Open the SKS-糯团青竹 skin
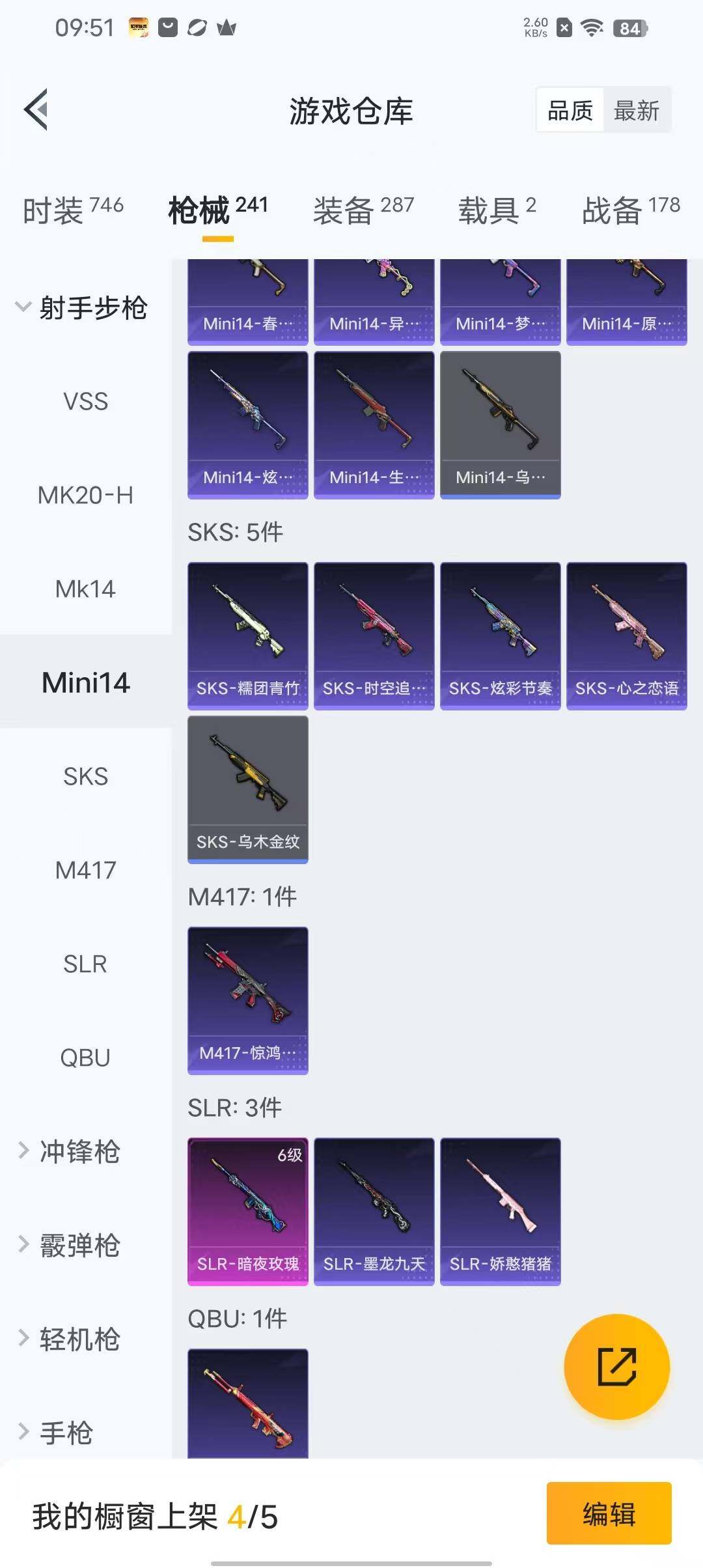This screenshot has width=703, height=1568. tap(247, 636)
